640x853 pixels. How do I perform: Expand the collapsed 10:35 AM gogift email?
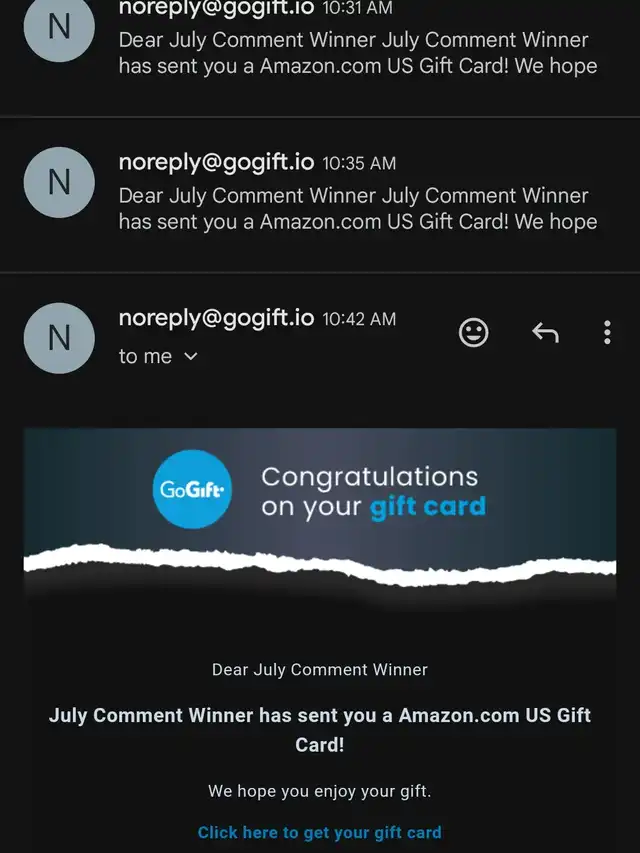(x=358, y=195)
